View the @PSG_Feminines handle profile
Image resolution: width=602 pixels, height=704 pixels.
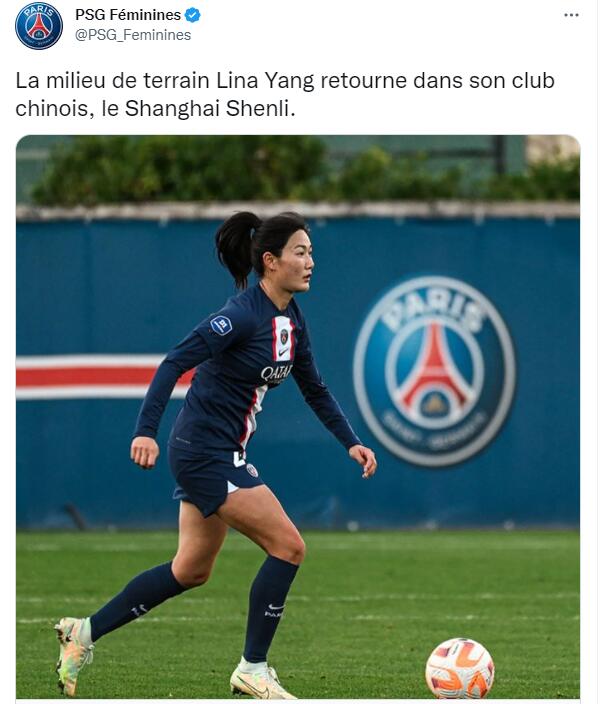[133, 35]
